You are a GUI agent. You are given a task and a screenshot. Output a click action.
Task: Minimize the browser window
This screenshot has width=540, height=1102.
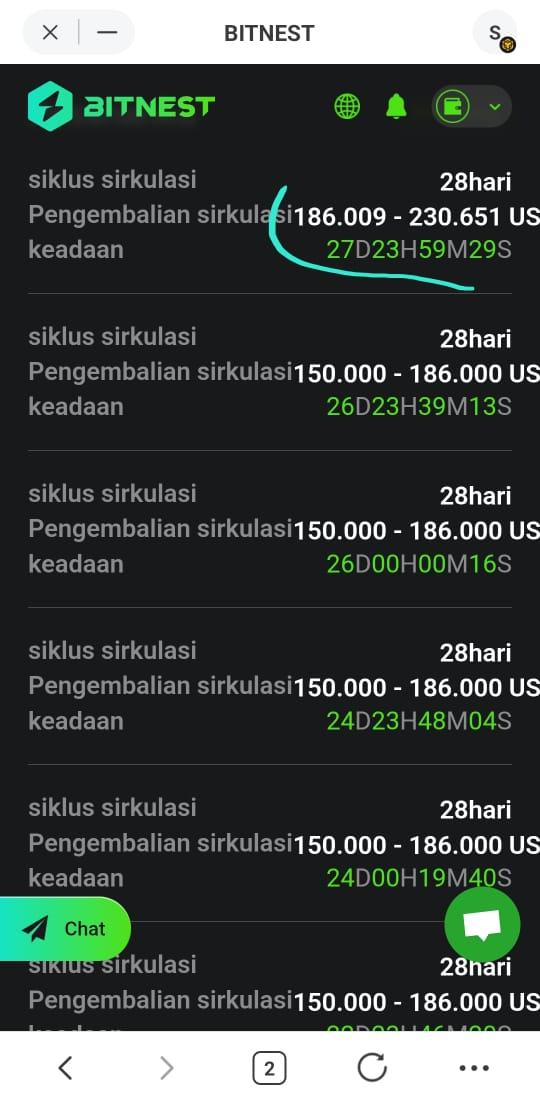click(107, 32)
